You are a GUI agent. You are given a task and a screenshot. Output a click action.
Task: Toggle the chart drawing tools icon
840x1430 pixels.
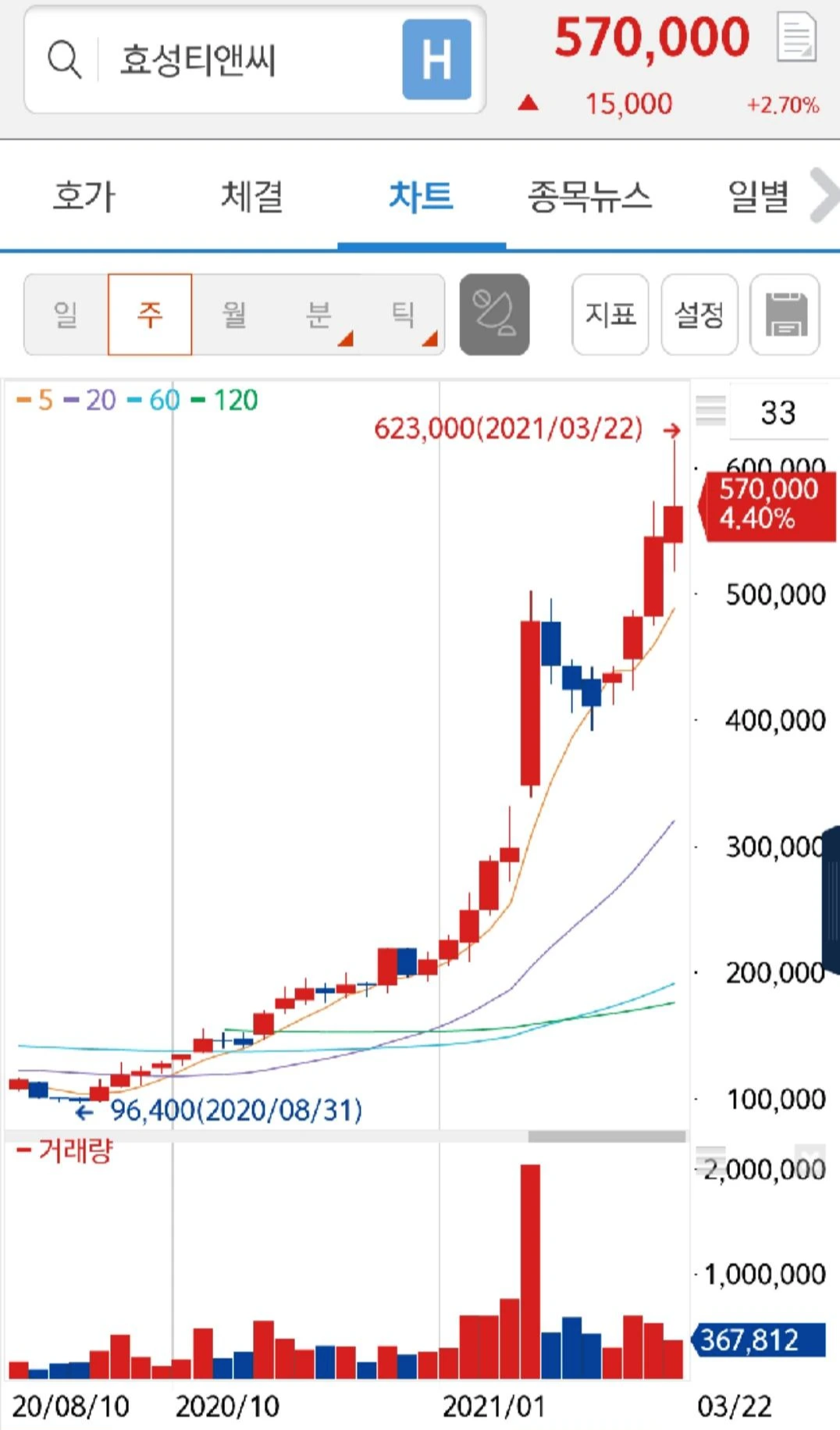[494, 315]
